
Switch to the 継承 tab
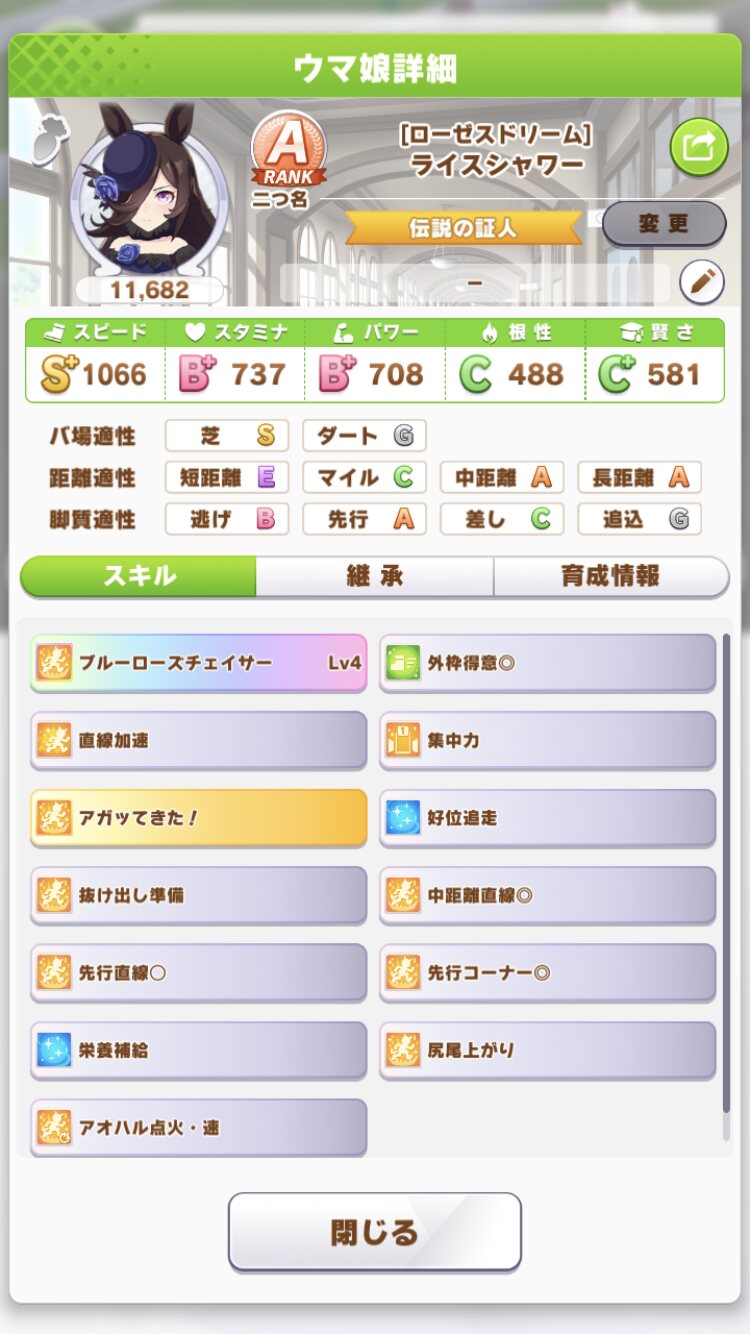(x=374, y=576)
